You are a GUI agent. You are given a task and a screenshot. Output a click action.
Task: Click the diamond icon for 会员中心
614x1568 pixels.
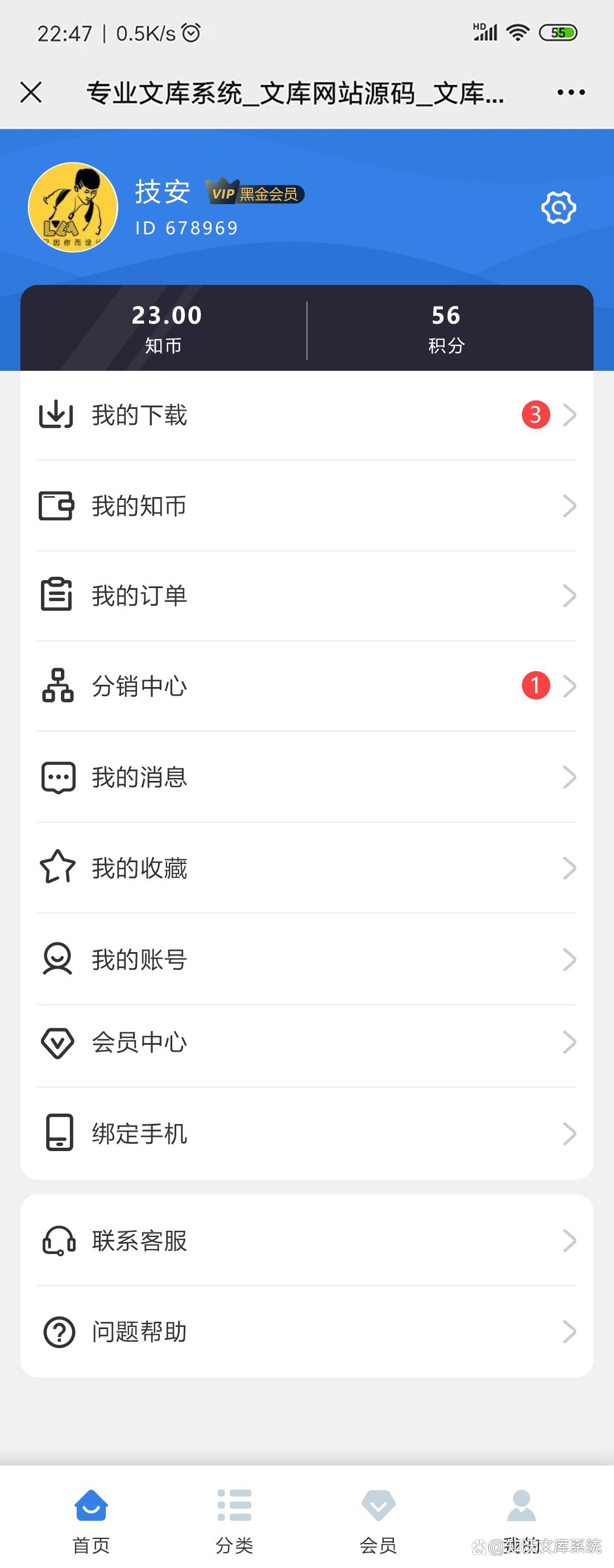coord(57,1042)
